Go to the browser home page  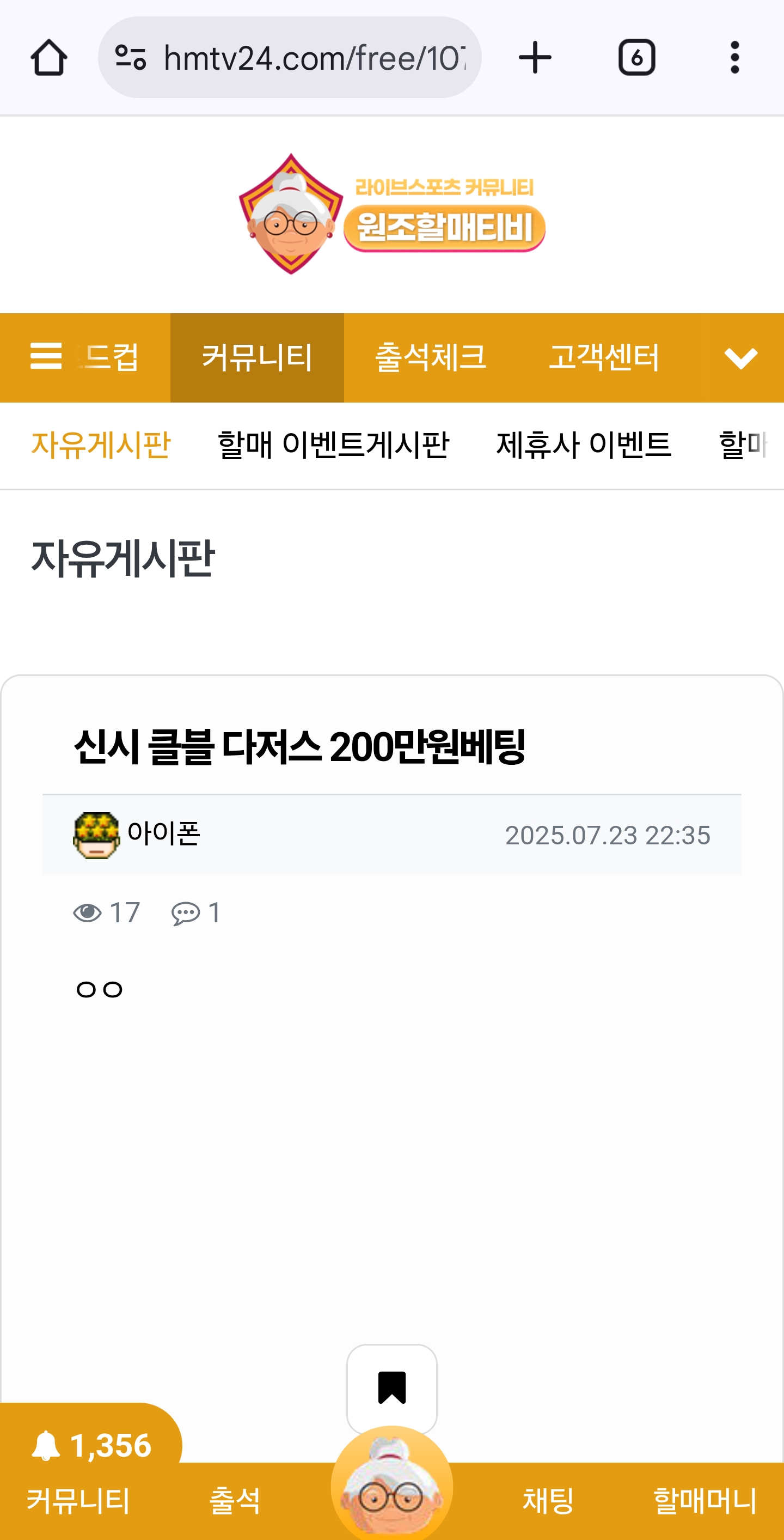48,58
